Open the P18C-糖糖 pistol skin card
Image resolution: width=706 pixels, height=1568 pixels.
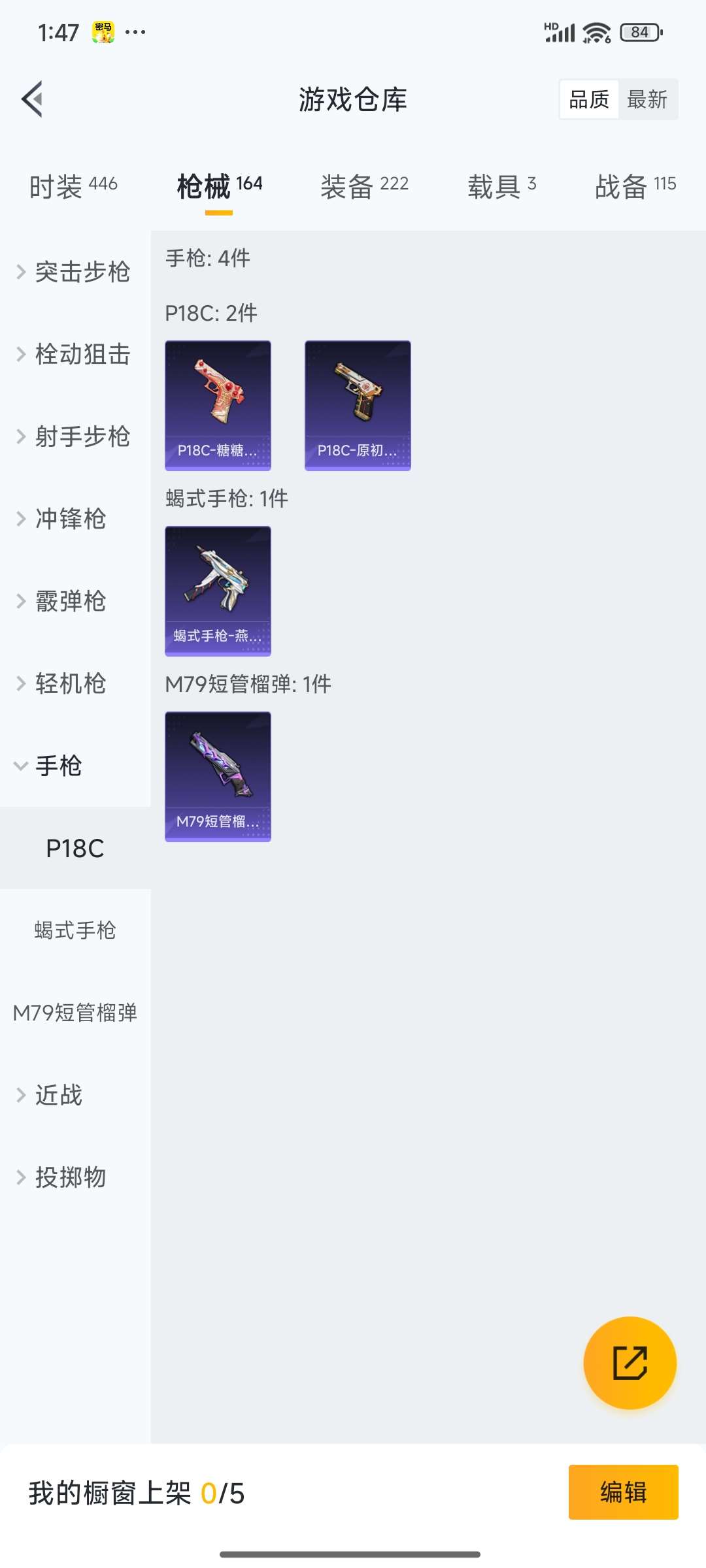(x=217, y=404)
